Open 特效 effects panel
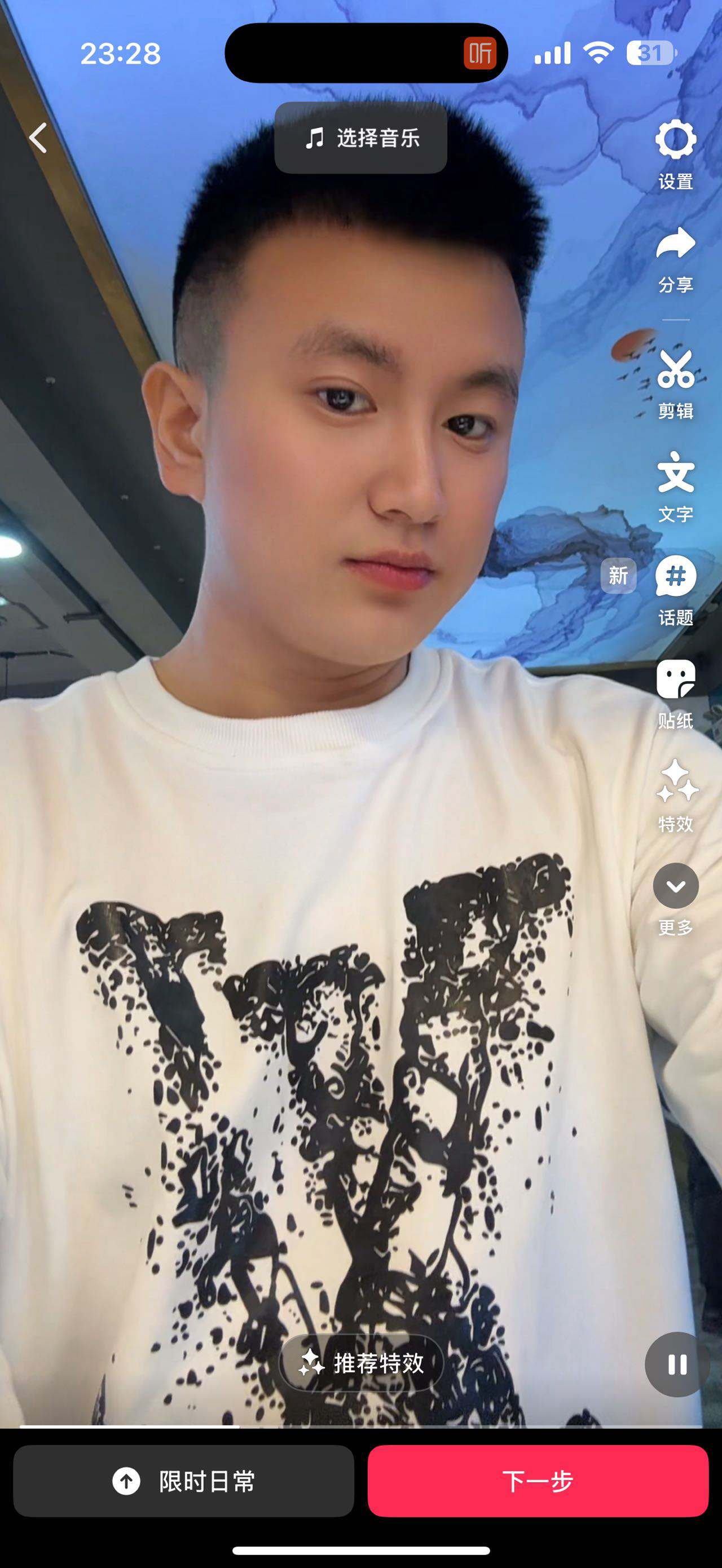Screen dimensions: 722x1568 pyautogui.click(x=676, y=782)
